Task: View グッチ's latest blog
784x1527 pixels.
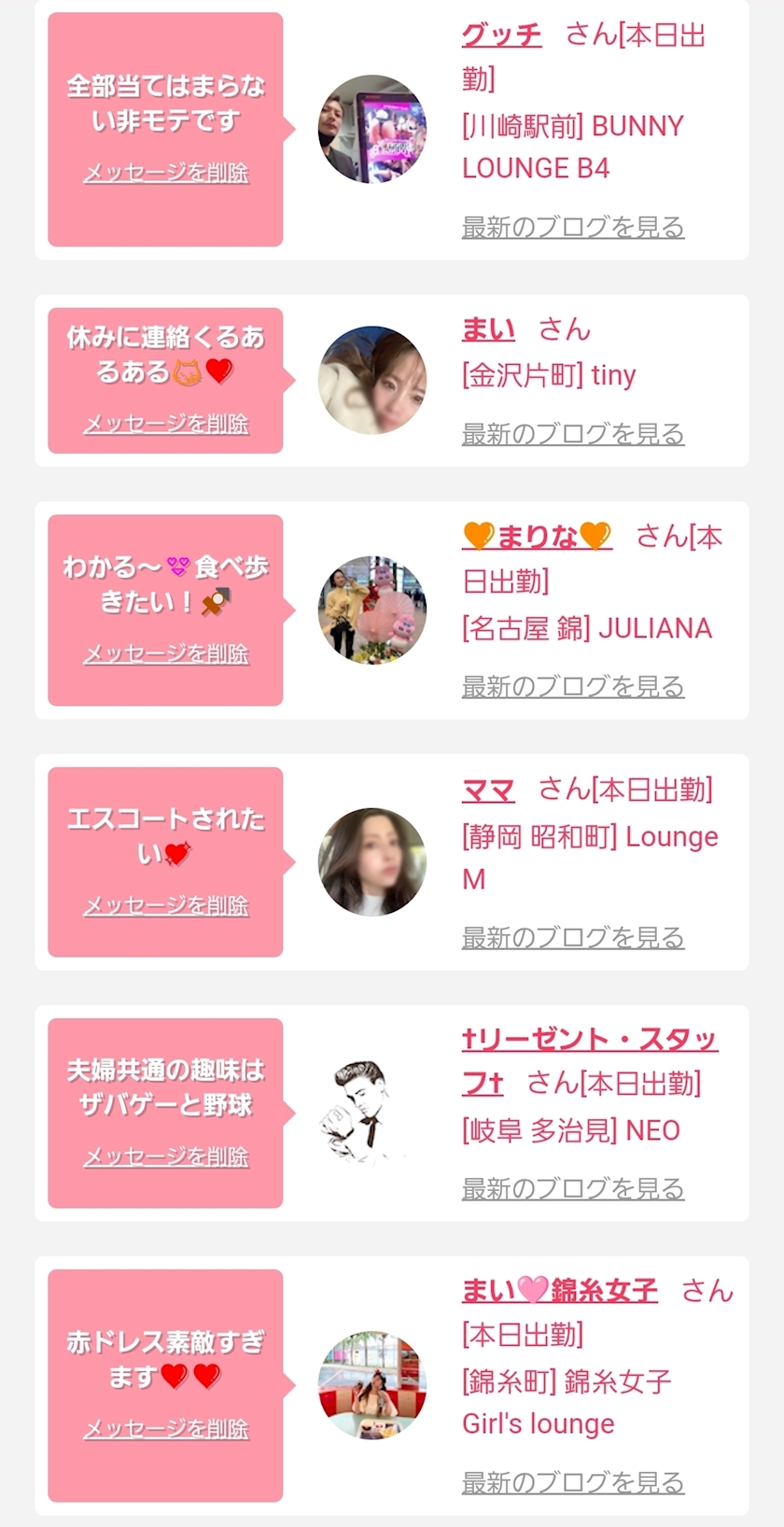Action: (573, 227)
